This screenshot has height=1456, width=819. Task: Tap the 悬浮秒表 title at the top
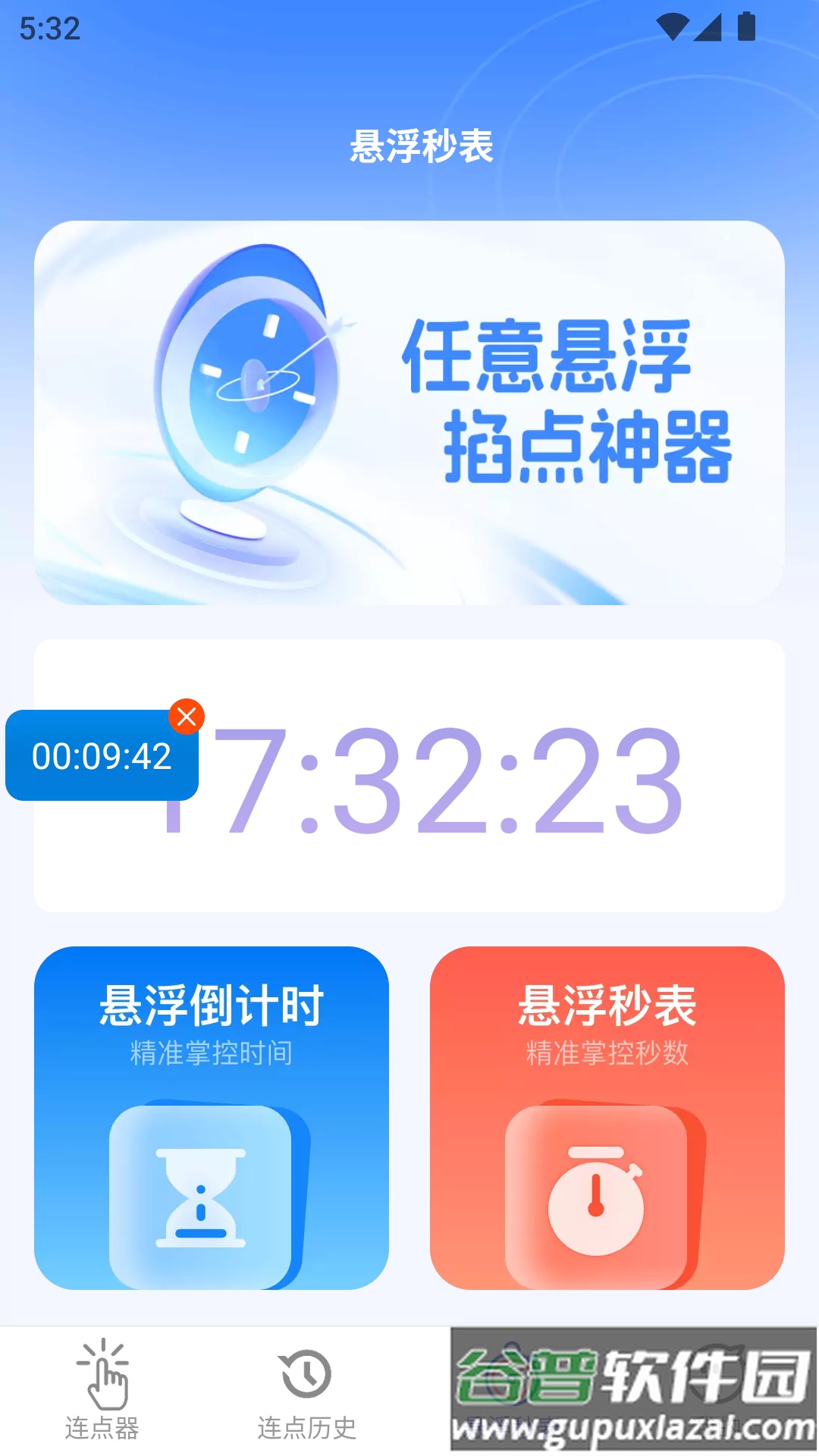tap(420, 149)
